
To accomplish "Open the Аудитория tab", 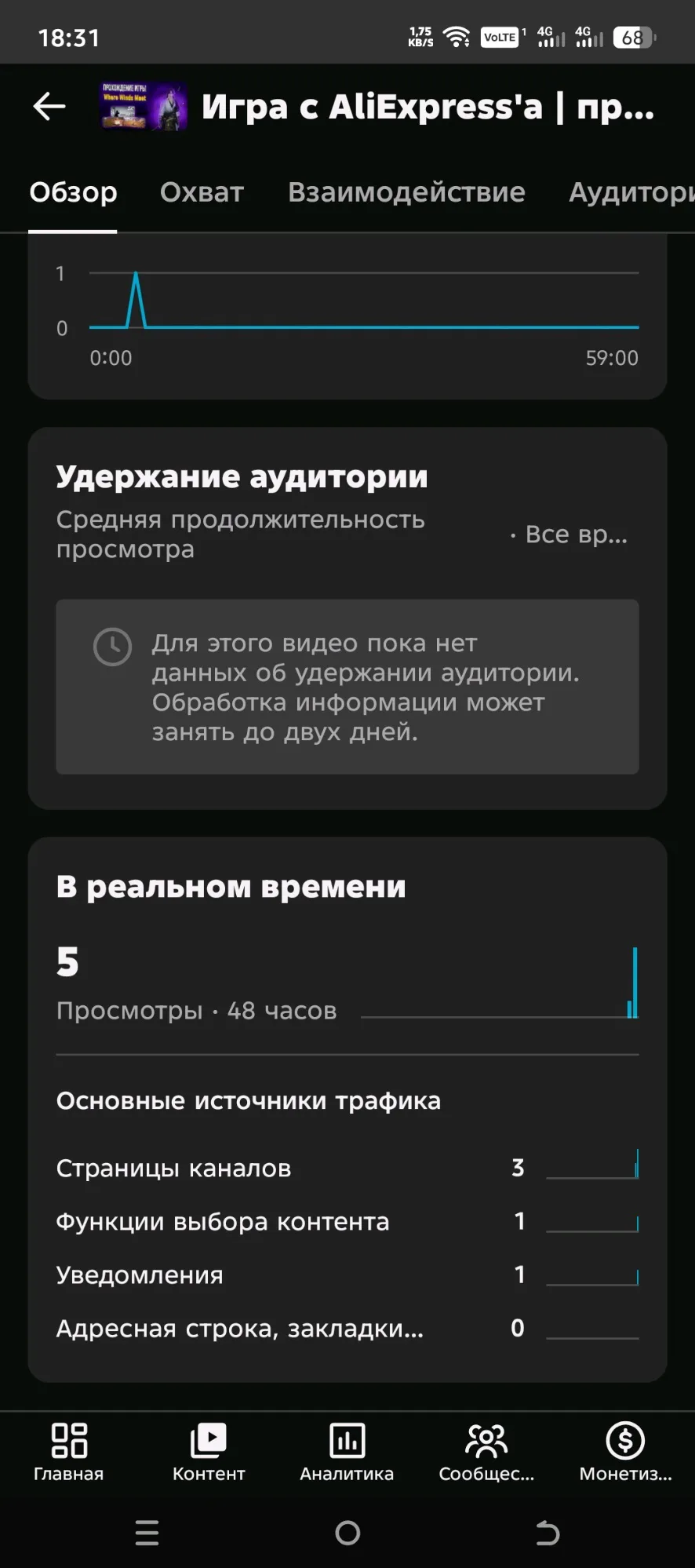I will [631, 192].
